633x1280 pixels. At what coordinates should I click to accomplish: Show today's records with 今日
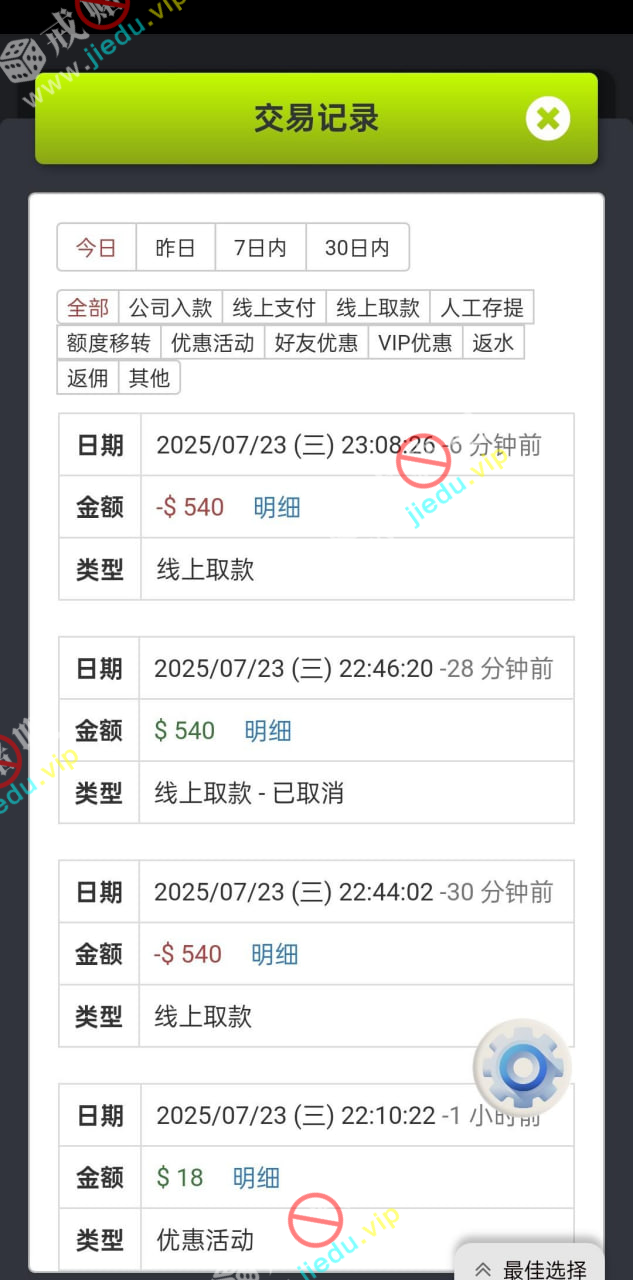point(96,248)
